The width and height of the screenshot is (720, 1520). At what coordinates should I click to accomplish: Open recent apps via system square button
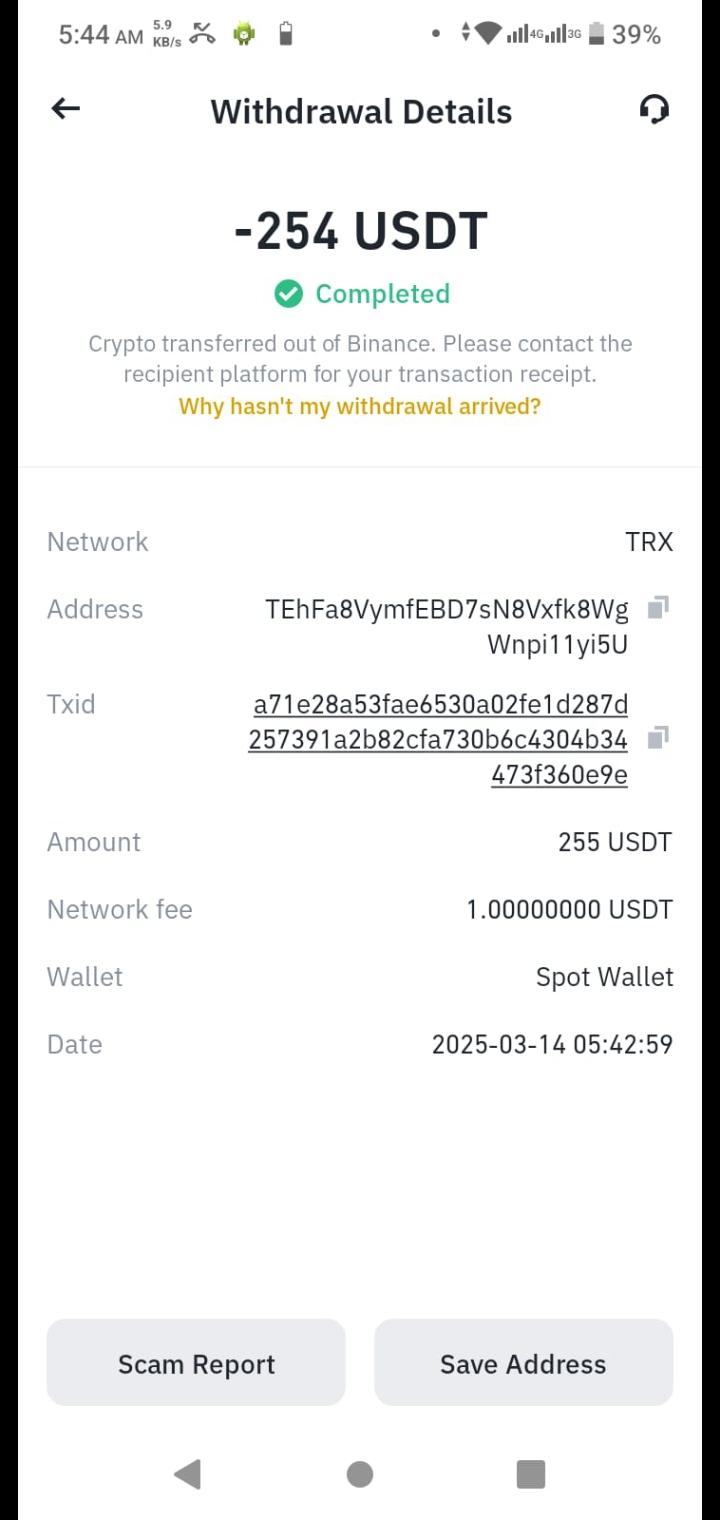[x=530, y=1474]
